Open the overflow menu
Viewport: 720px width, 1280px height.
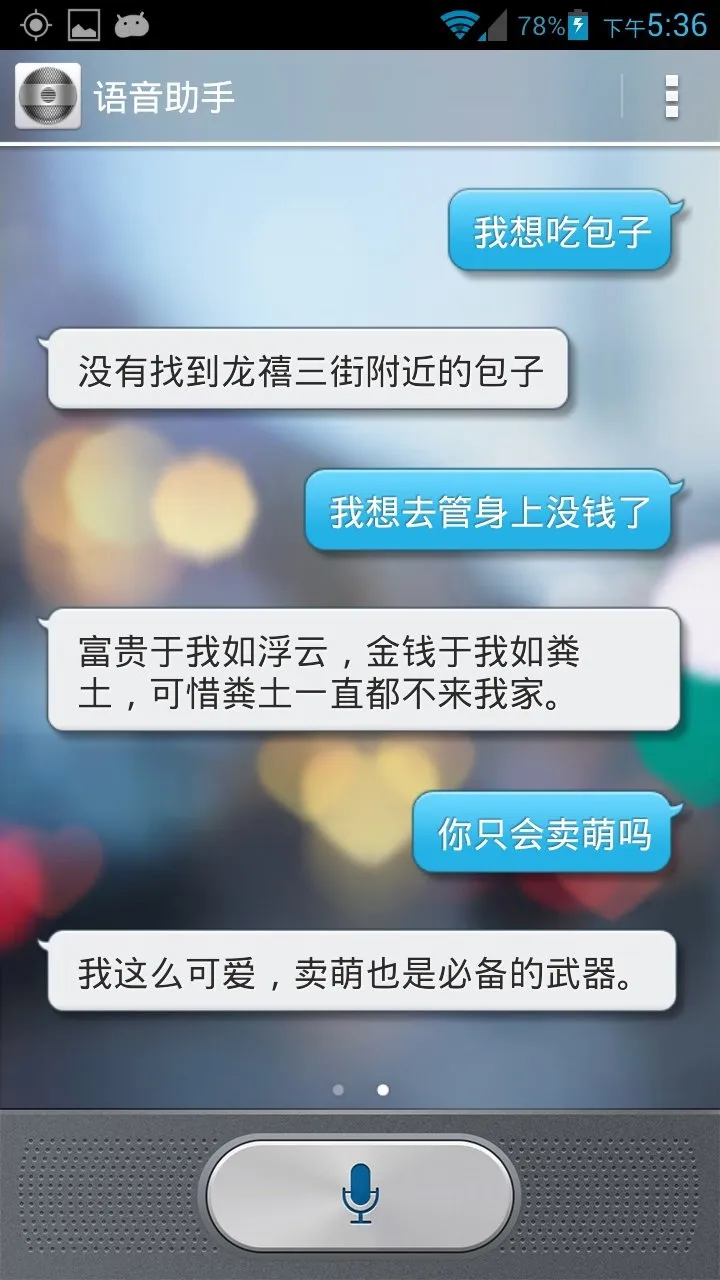[x=671, y=97]
